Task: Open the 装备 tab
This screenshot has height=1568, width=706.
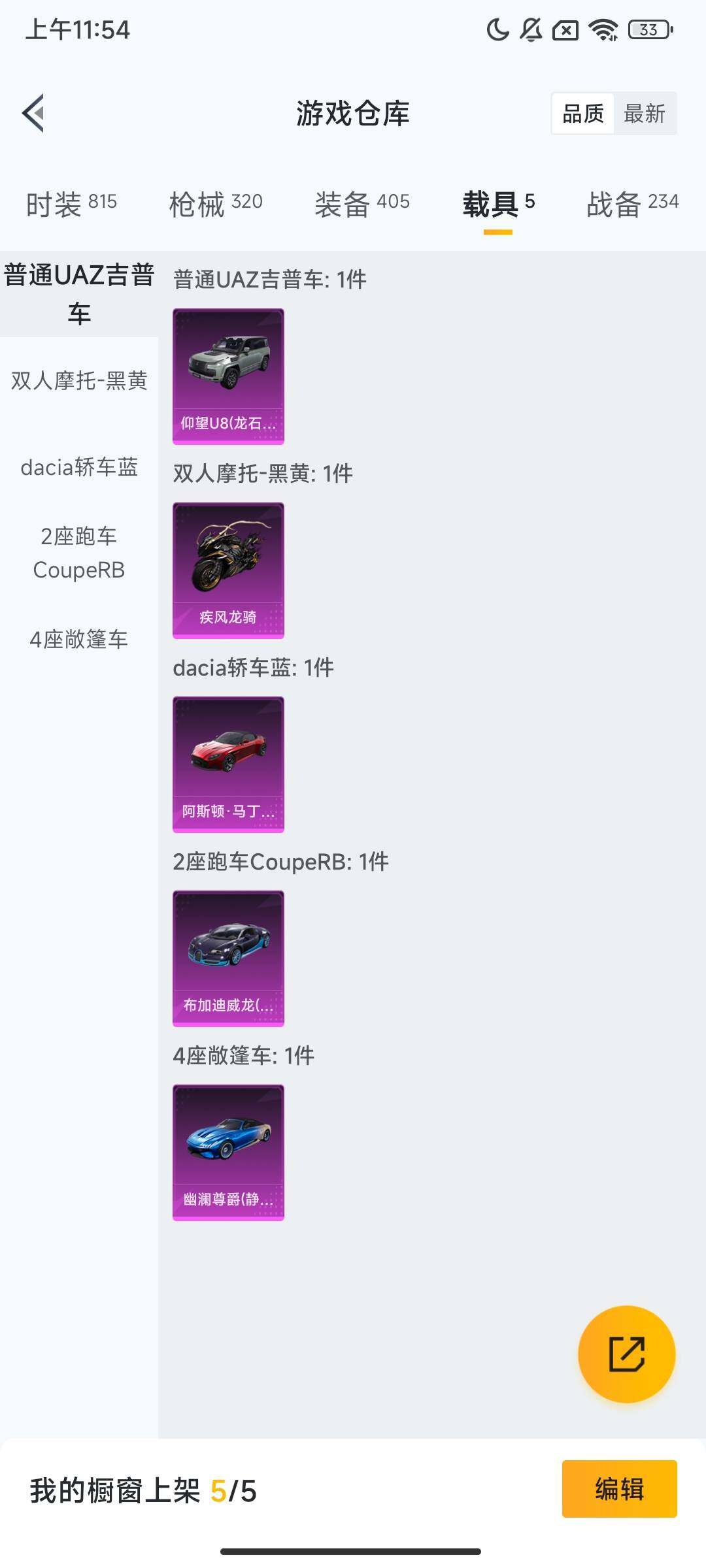Action: pyautogui.click(x=361, y=204)
